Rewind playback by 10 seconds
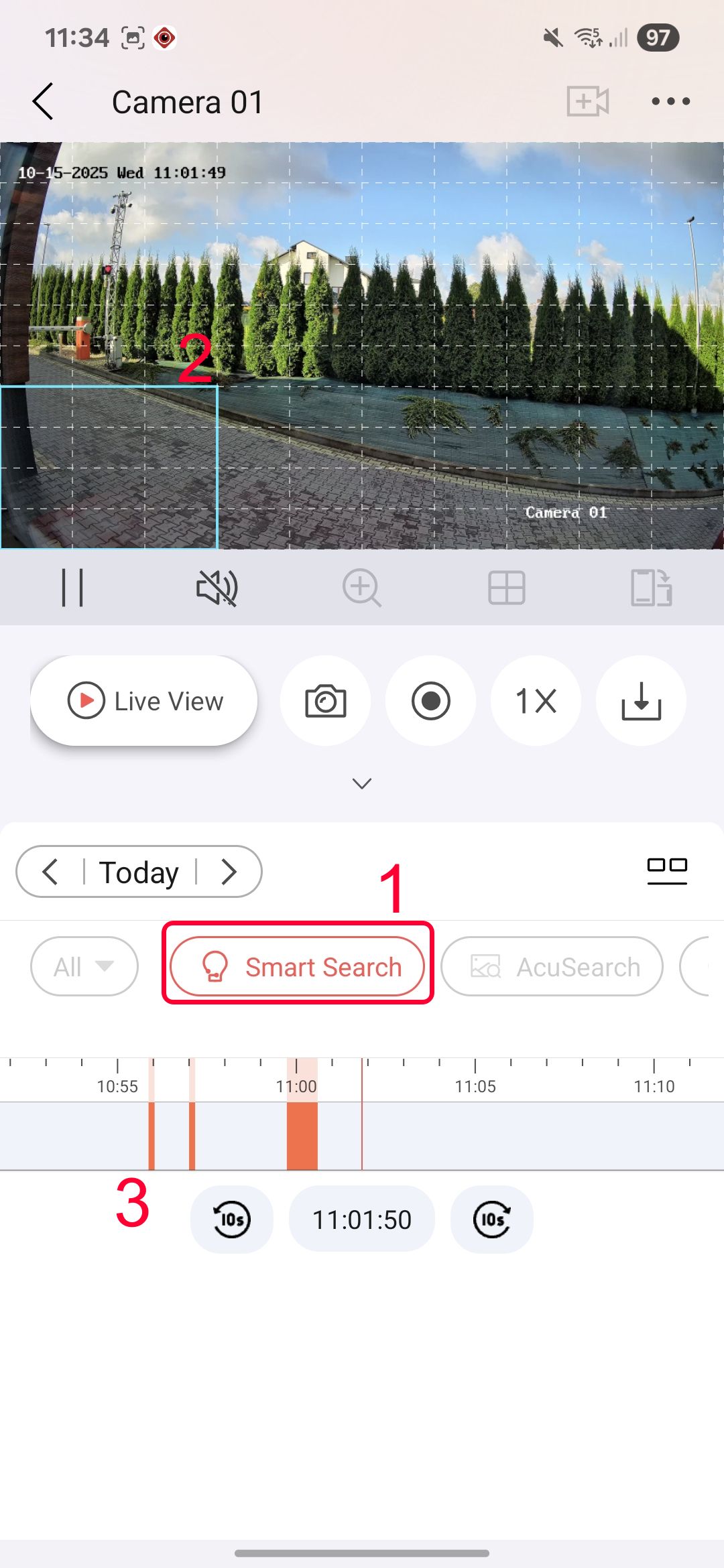The height and width of the screenshot is (1568, 724). click(232, 1220)
